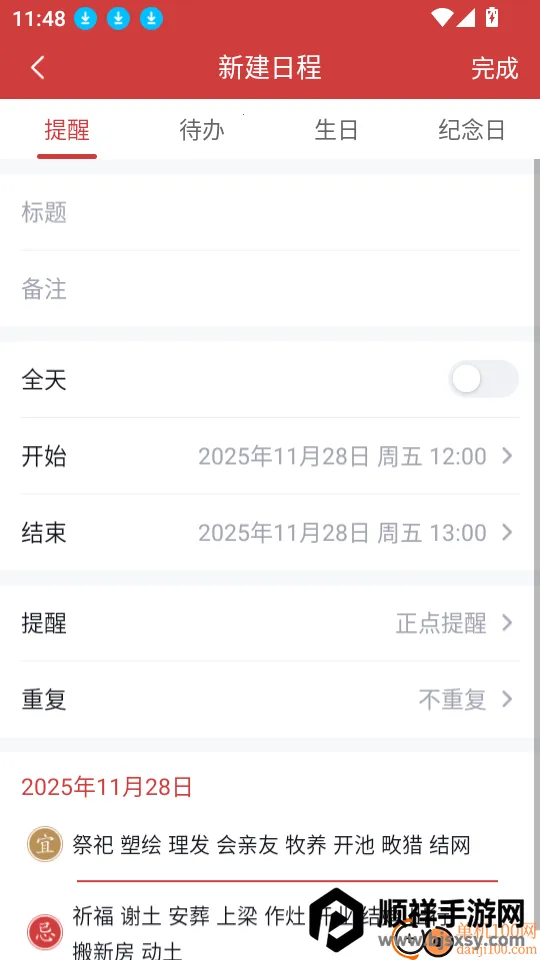Viewport: 540px width, 960px height.
Task: Switch to the 生日 tab
Action: (x=336, y=130)
